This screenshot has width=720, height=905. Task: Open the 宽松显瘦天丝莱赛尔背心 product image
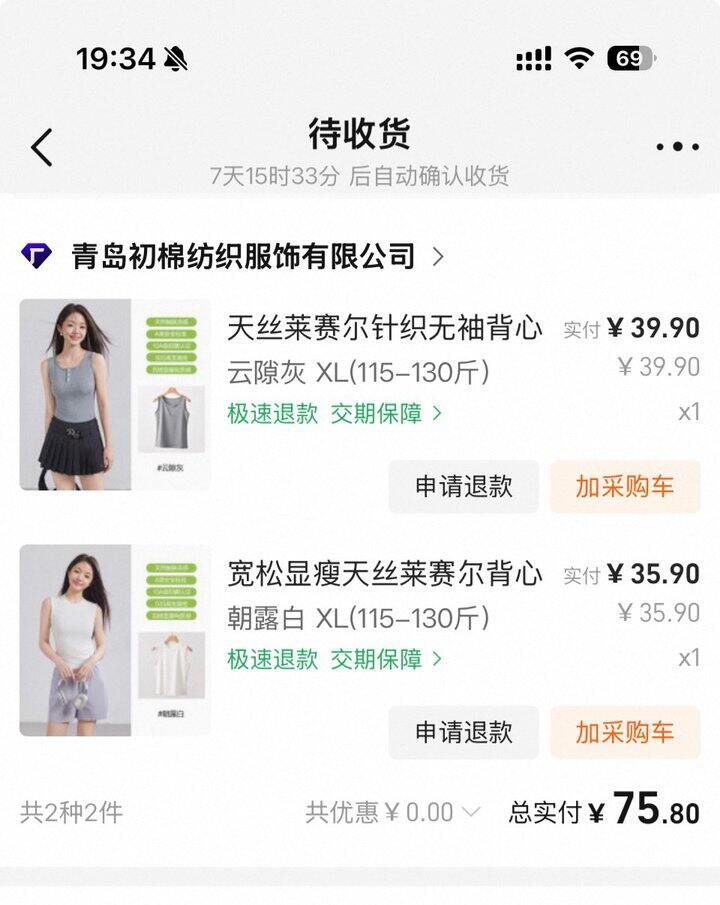(x=115, y=640)
